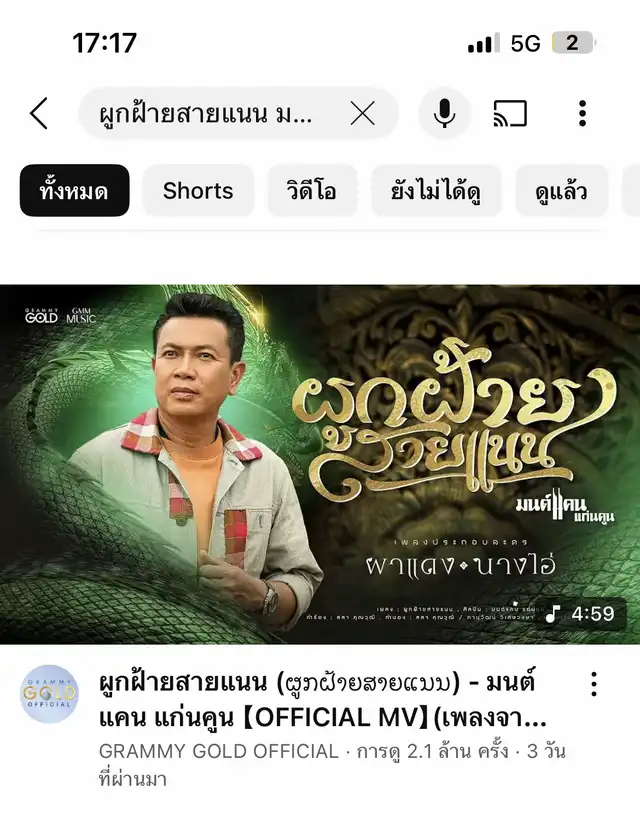Edit the search query field
Image resolution: width=640 pixels, height=817 pixels.
(x=205, y=114)
